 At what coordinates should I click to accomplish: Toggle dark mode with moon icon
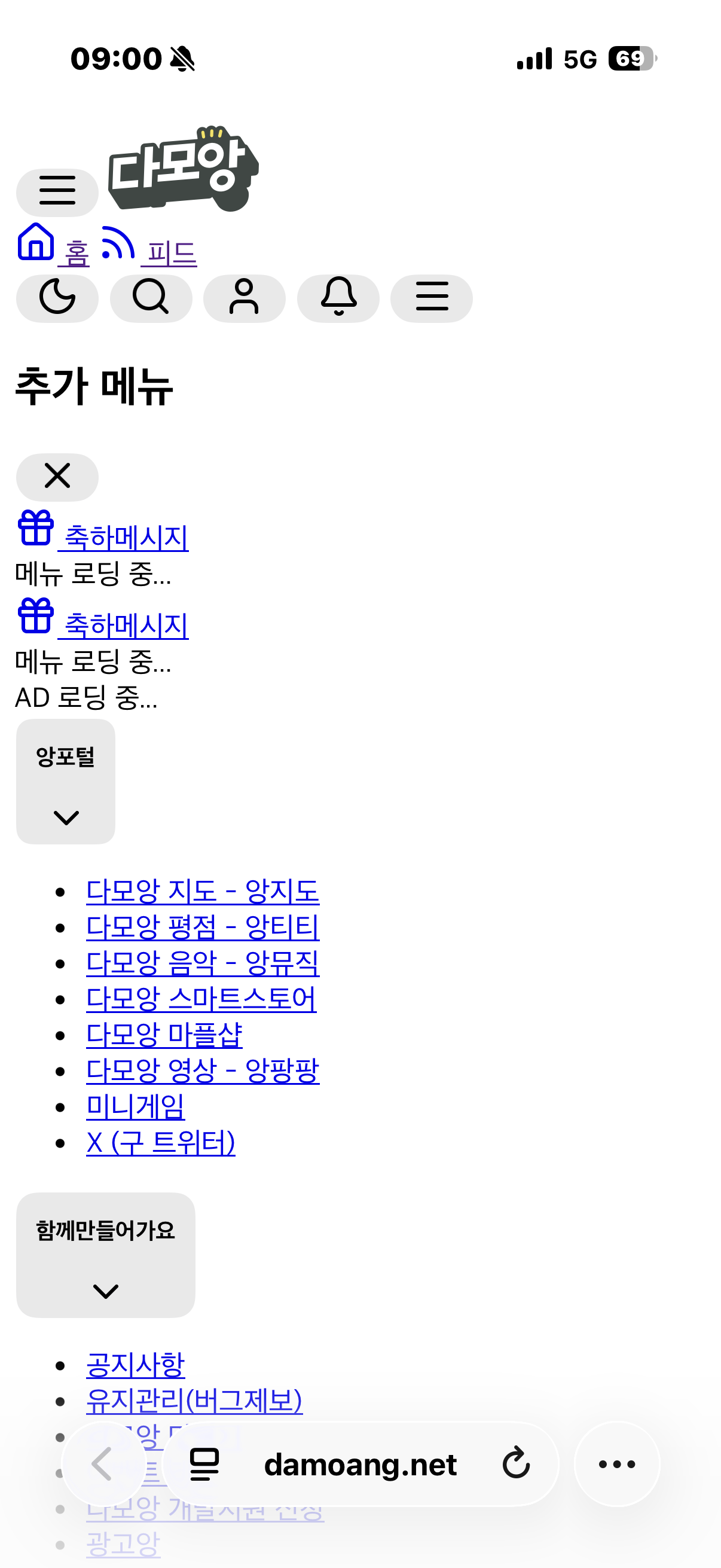pyautogui.click(x=57, y=298)
